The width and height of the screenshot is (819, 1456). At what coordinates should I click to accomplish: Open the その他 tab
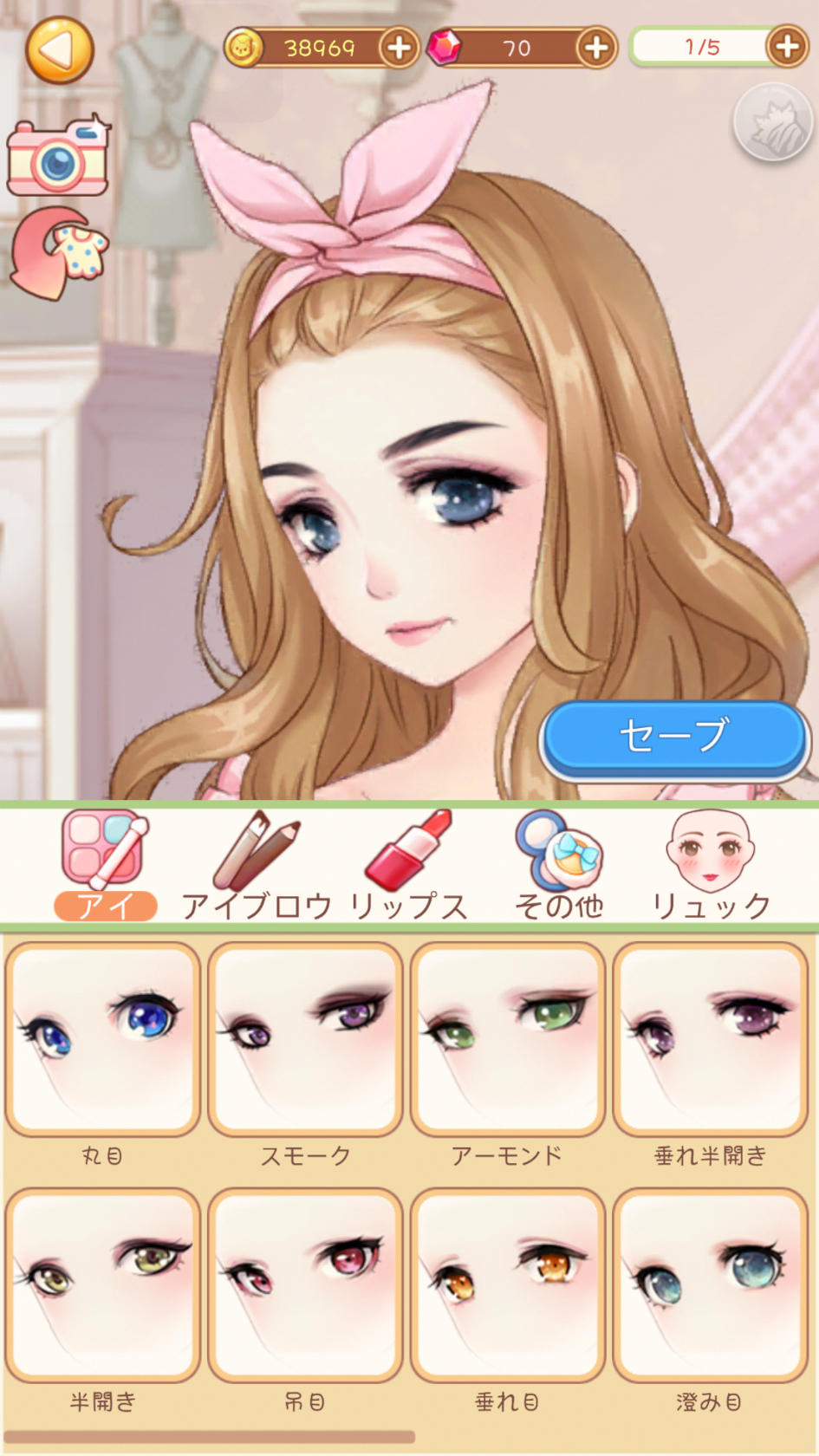click(559, 865)
